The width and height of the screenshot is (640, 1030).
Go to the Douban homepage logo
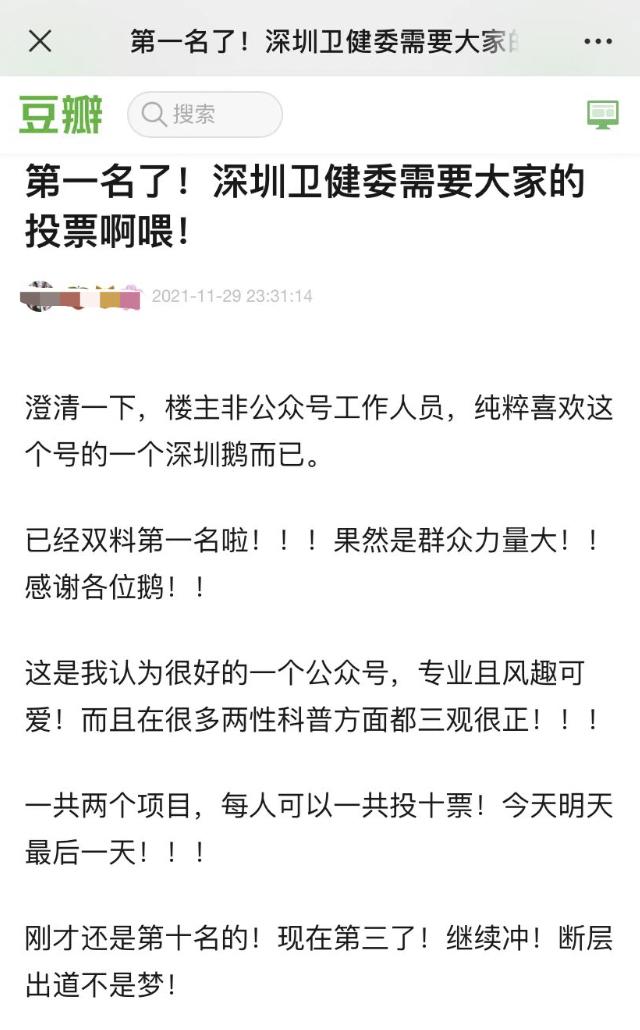[61, 113]
